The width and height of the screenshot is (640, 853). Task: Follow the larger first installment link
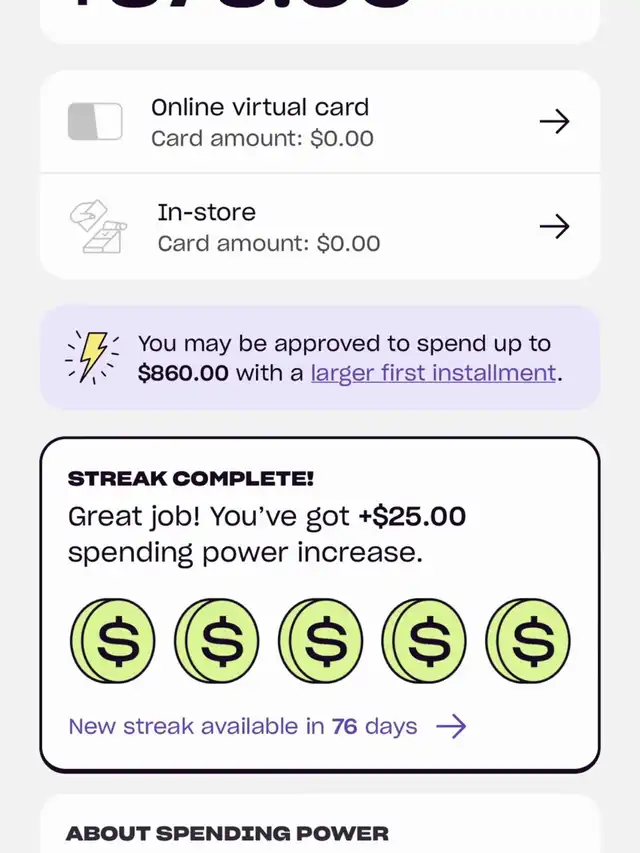pos(433,374)
